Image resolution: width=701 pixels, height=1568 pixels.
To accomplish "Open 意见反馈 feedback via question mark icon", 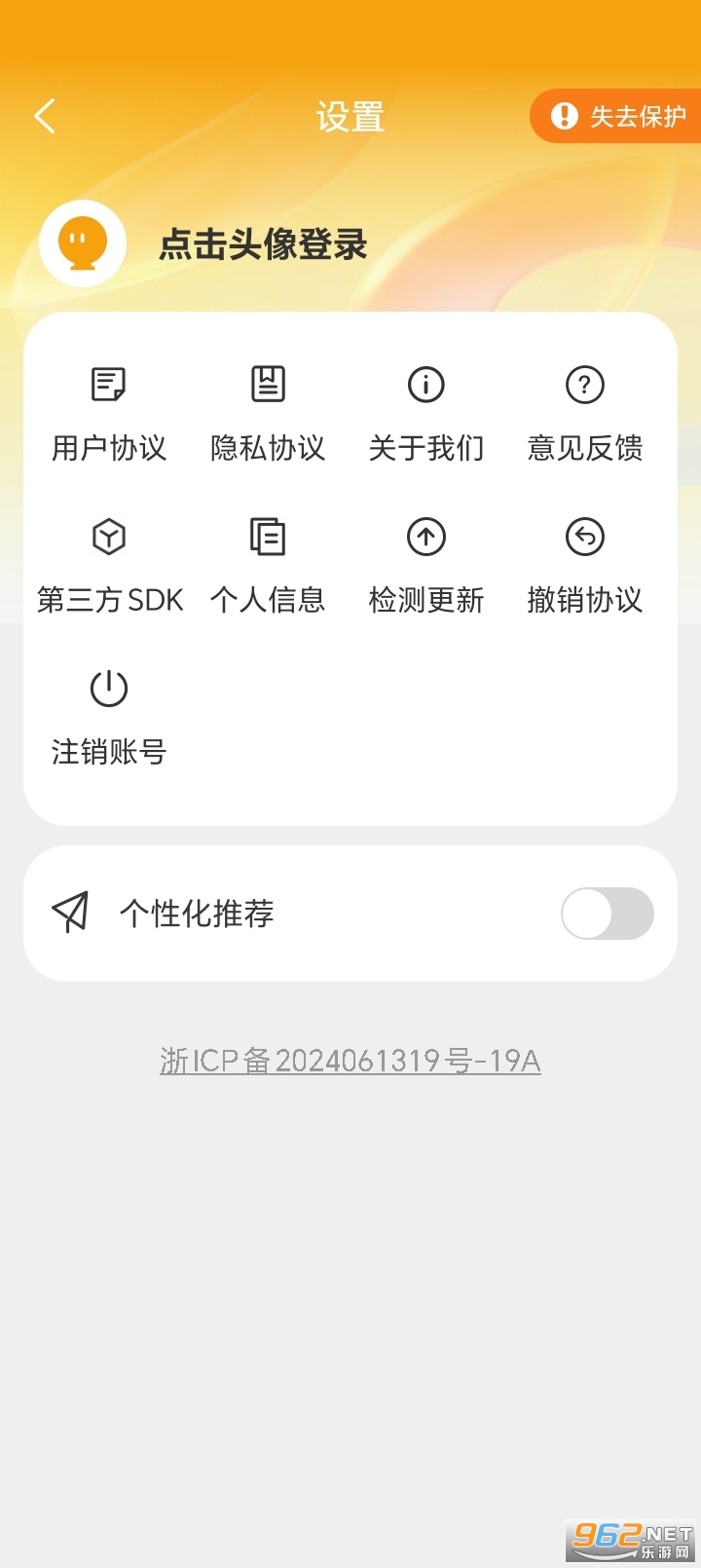I will tap(583, 384).
